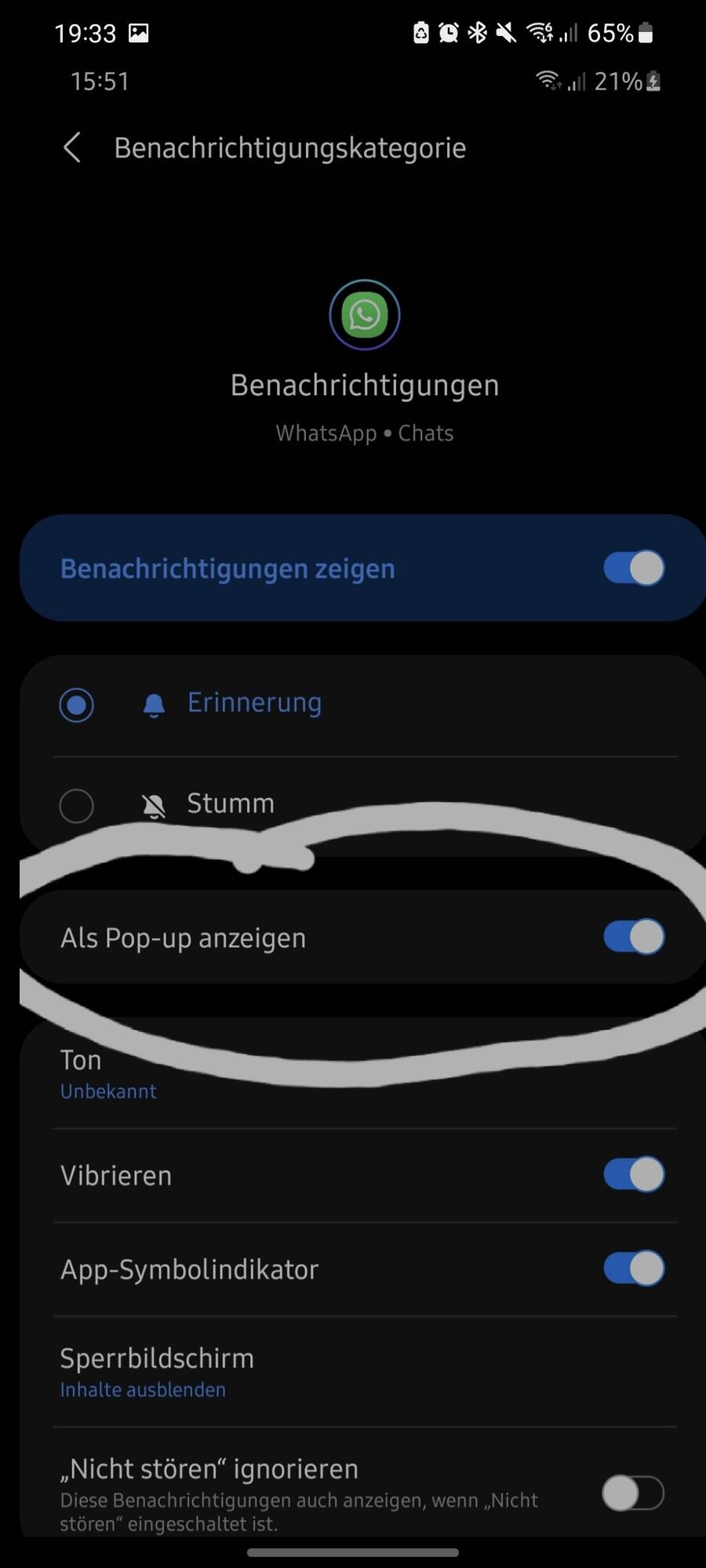Screen dimensions: 706x1568
Task: Open the Ton sound setting
Action: tap(110, 1074)
